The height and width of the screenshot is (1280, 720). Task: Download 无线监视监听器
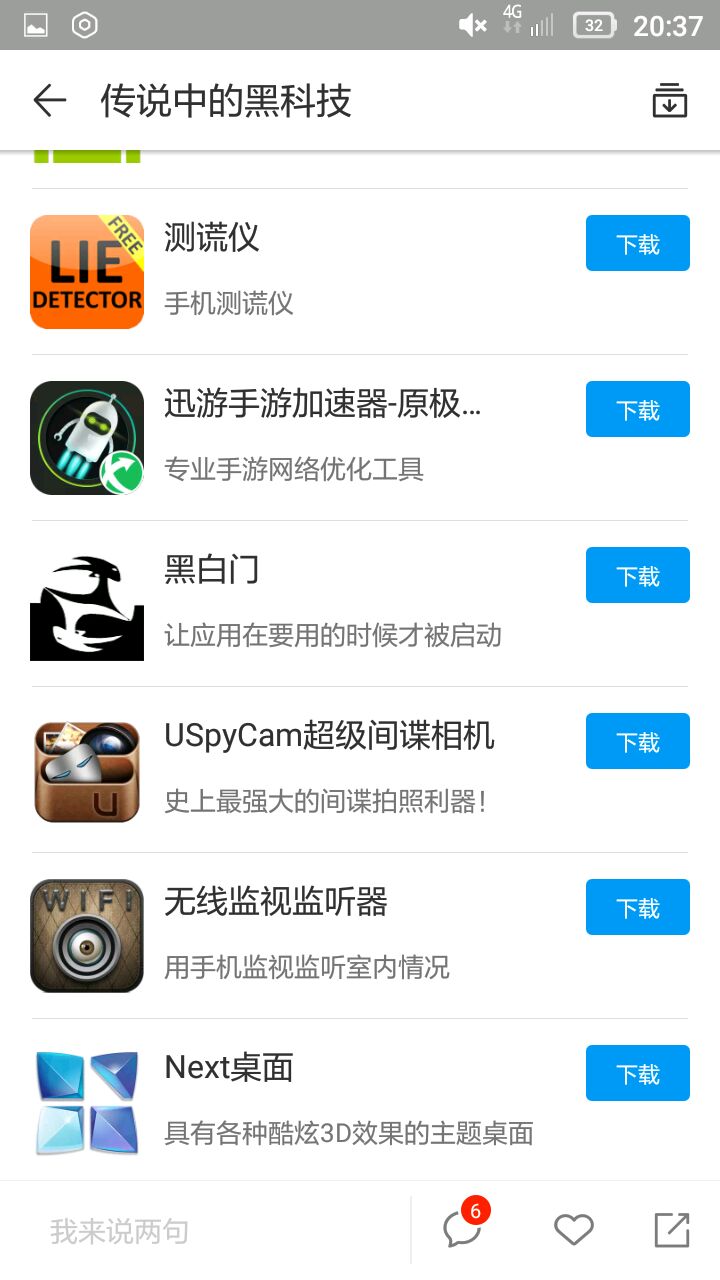coord(637,907)
